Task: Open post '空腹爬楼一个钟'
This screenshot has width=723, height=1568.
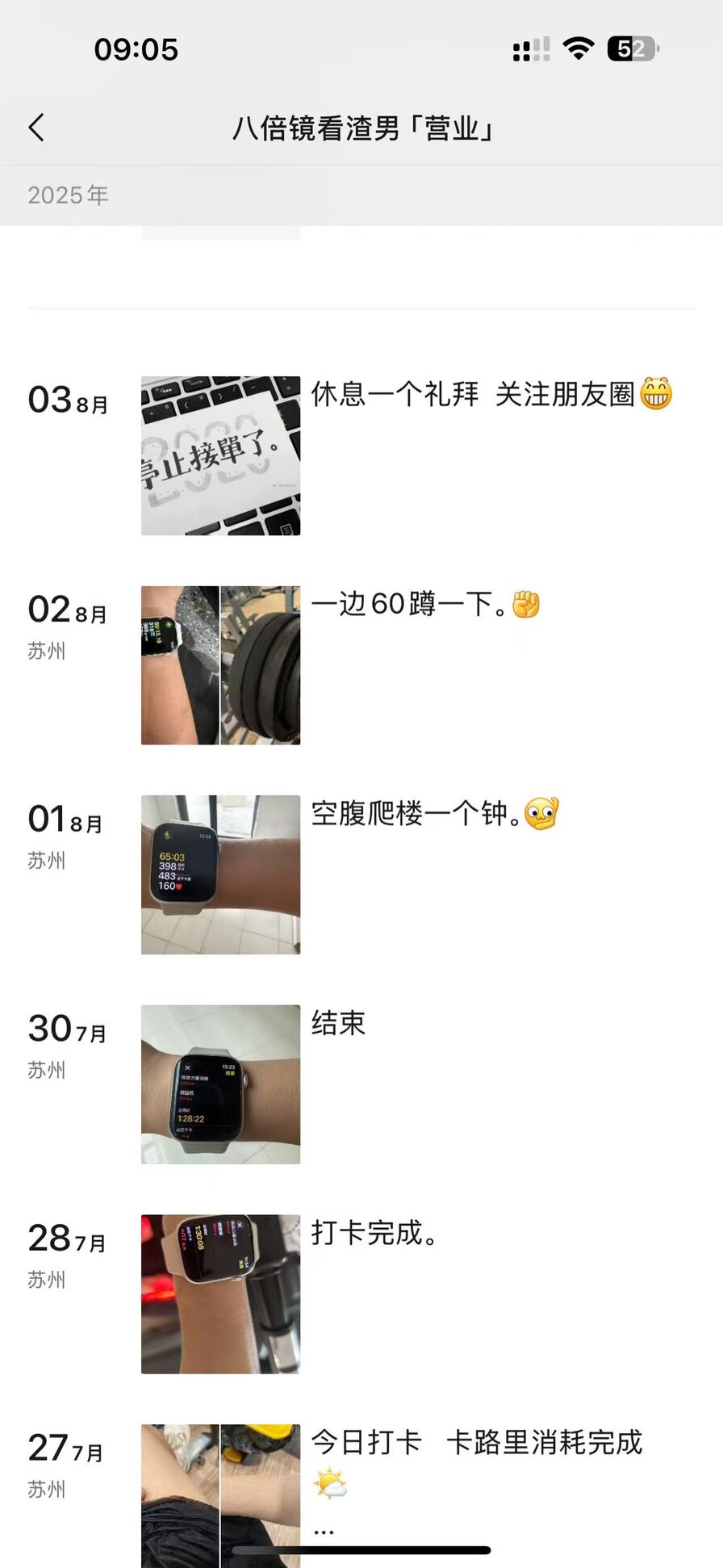Action: (420, 814)
